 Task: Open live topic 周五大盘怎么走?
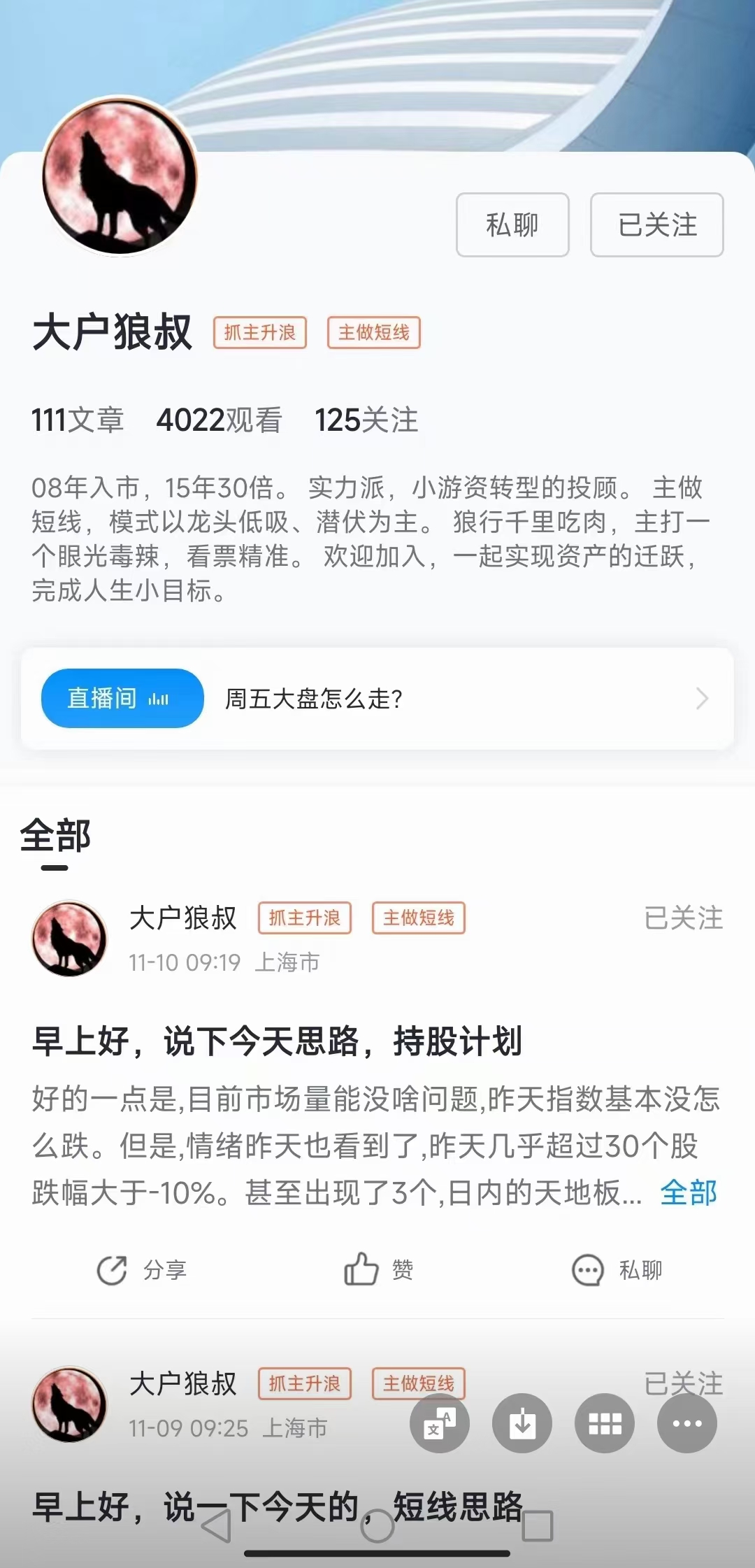point(313,698)
